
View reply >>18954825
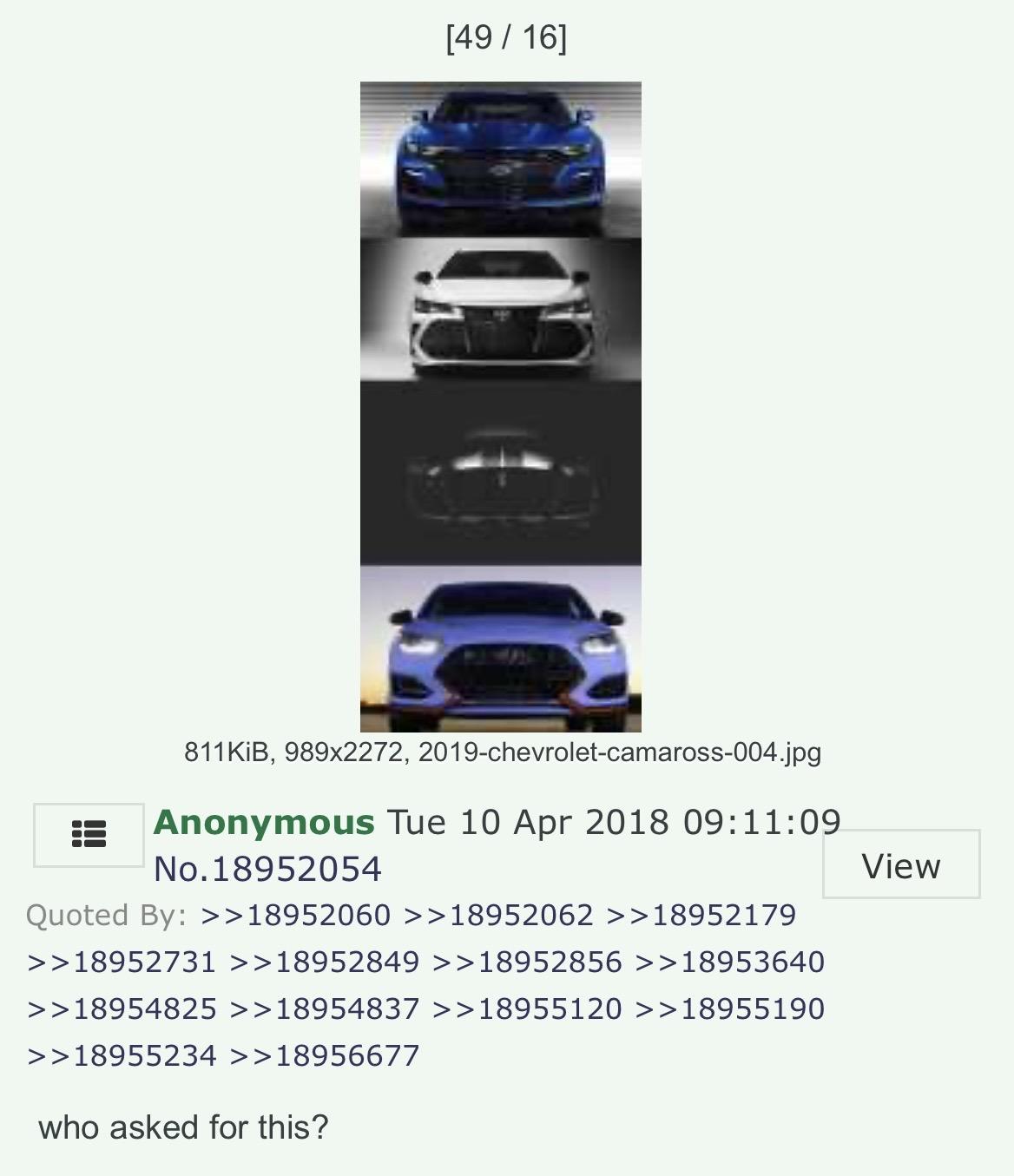(x=122, y=1008)
